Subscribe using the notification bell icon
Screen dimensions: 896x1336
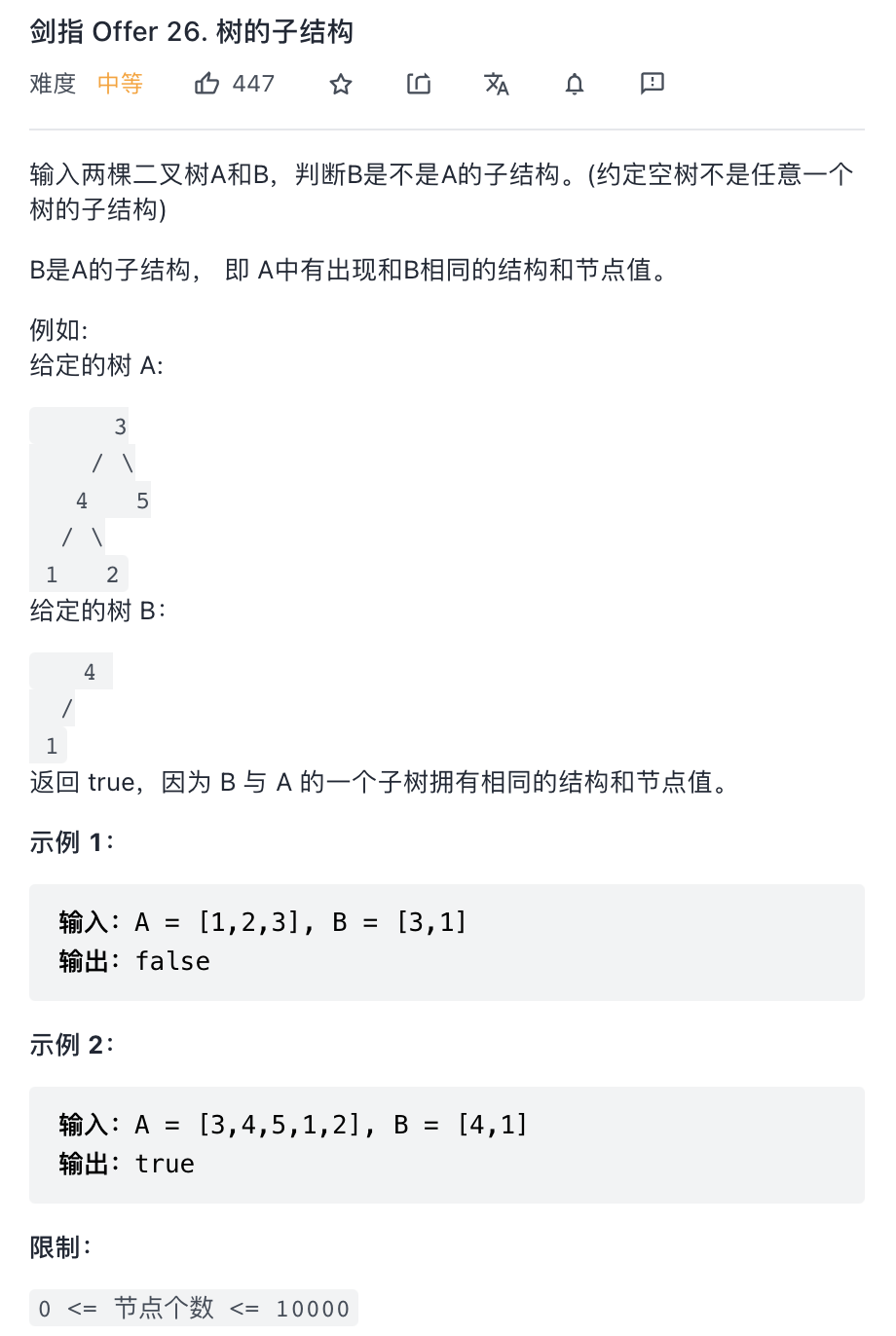[x=575, y=84]
